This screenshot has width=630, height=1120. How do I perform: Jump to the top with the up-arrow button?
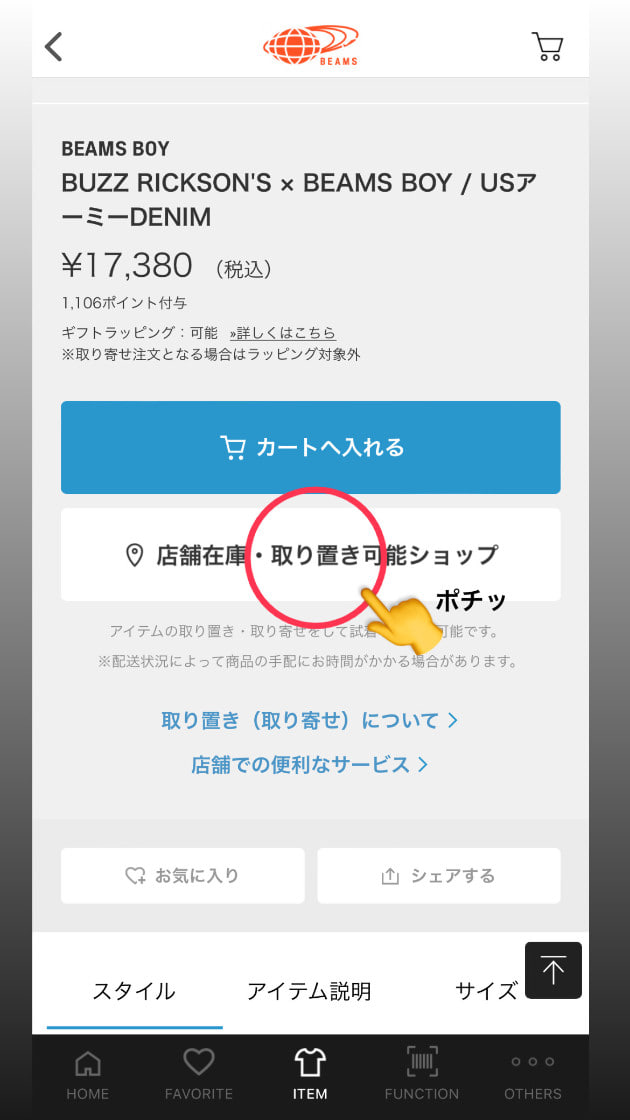(x=553, y=970)
